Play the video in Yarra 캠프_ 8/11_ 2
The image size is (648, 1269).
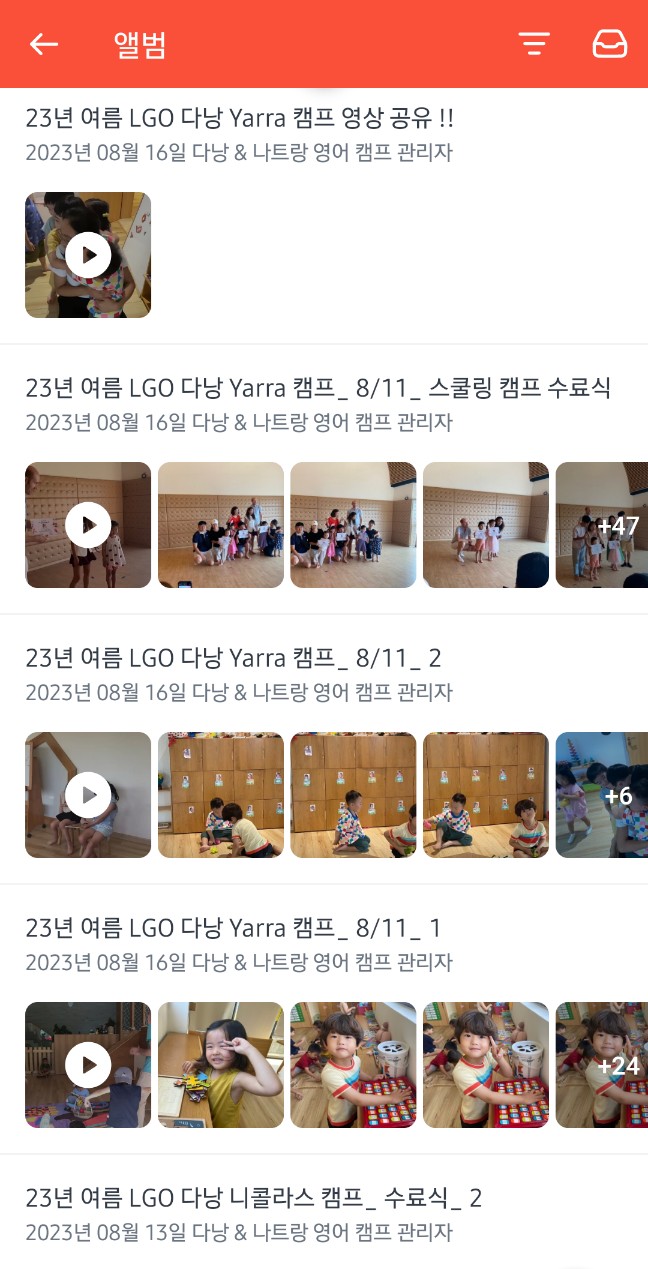pos(88,795)
